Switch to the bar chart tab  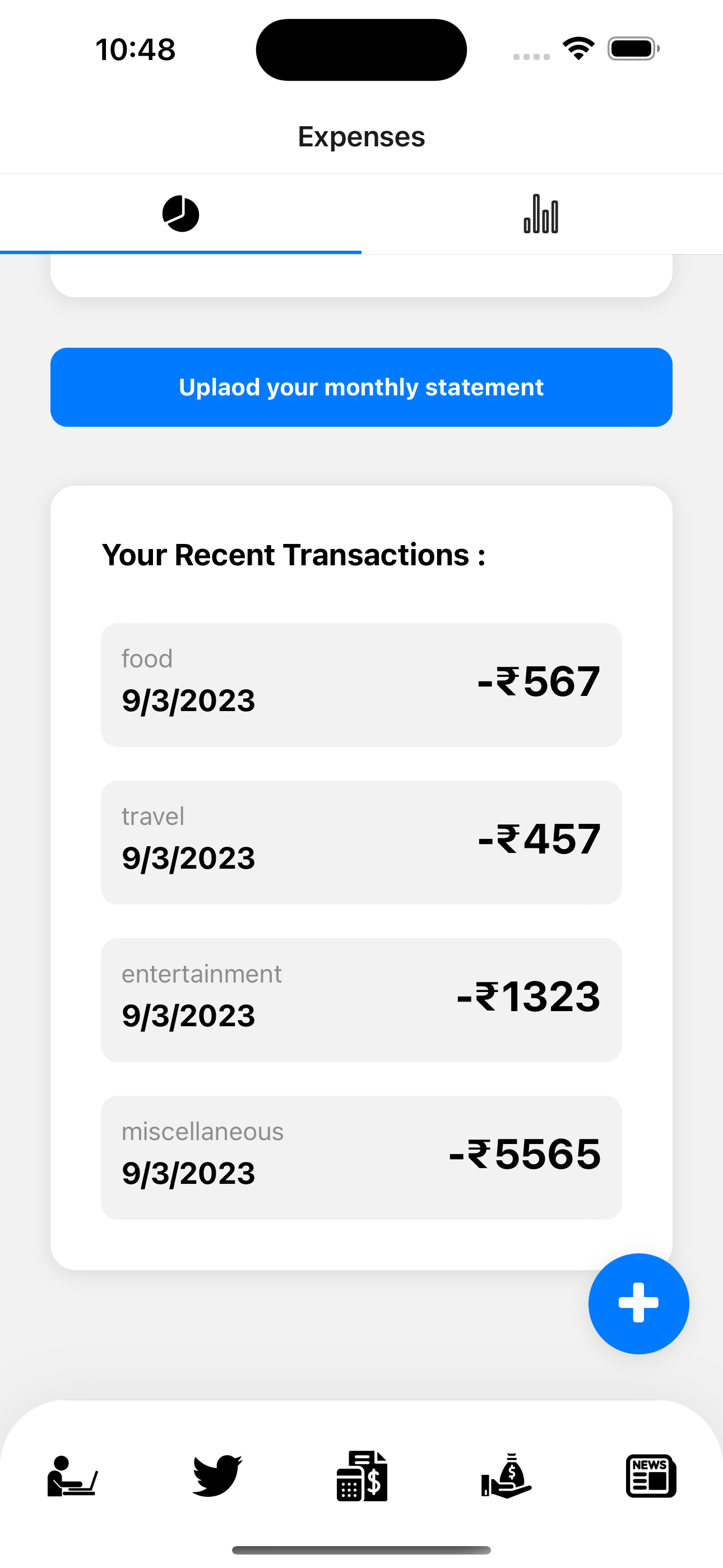tap(541, 214)
